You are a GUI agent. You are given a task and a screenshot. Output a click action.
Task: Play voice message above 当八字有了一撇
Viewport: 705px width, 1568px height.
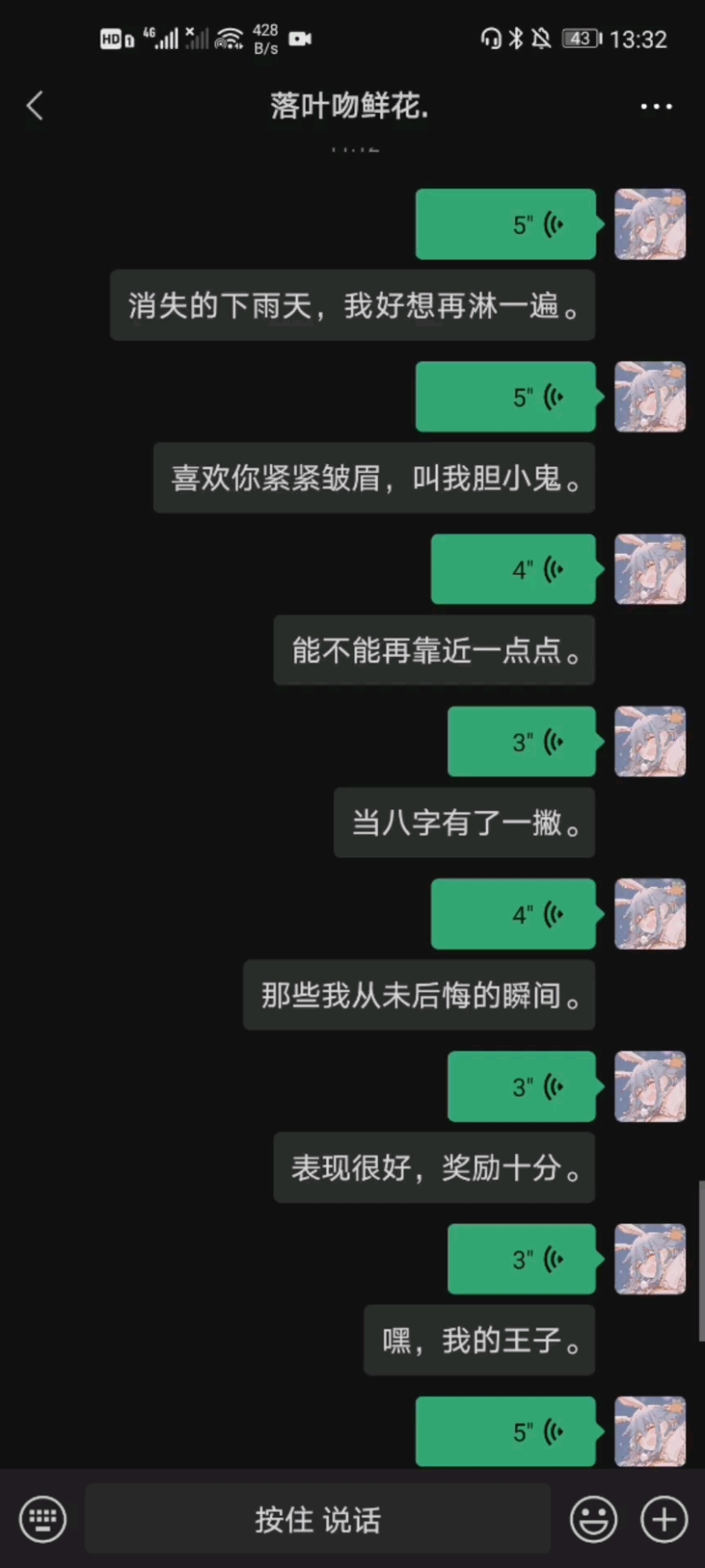coord(521,742)
